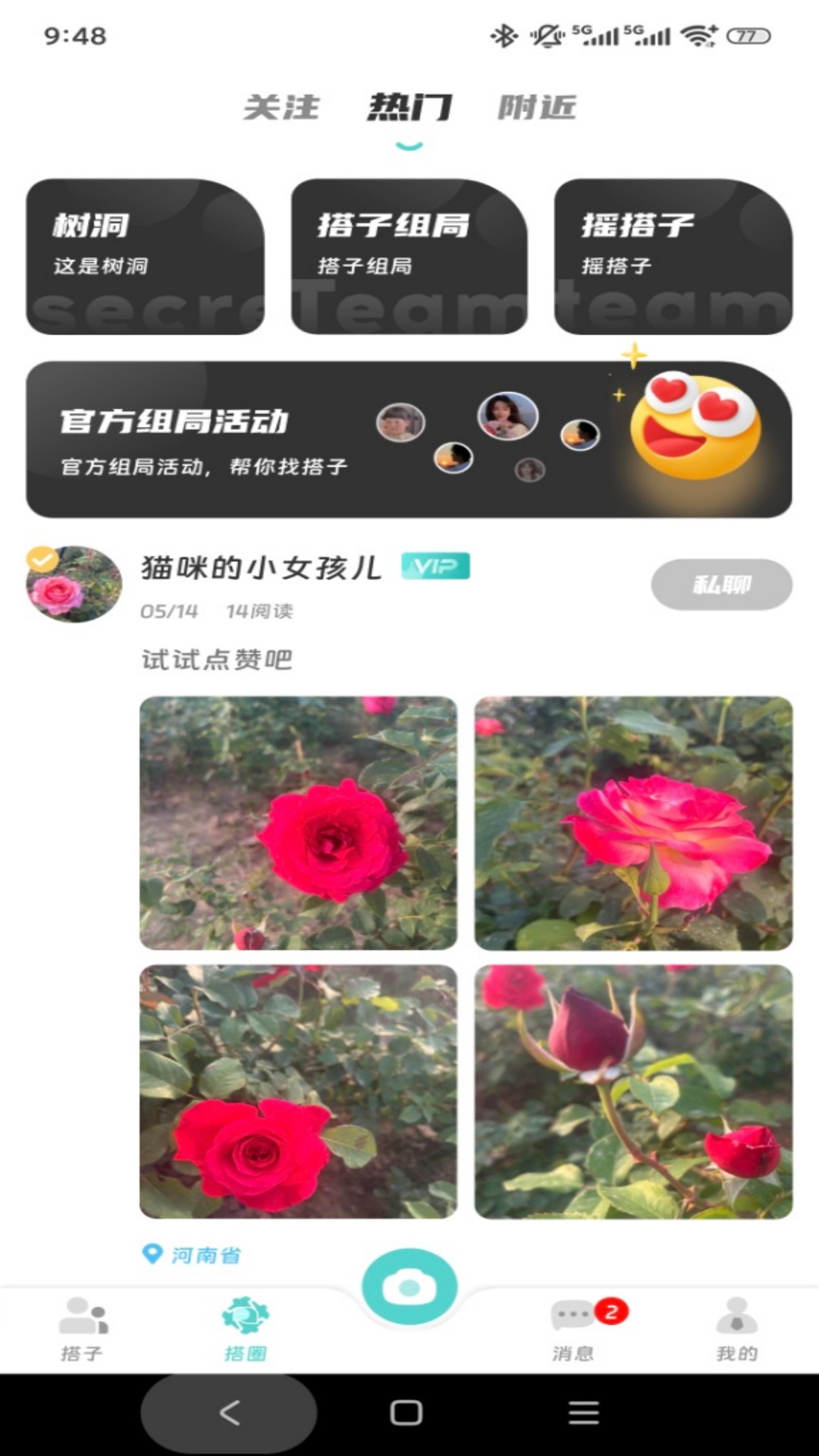View 猫咪的小女孩儿's profile avatar

[x=74, y=585]
